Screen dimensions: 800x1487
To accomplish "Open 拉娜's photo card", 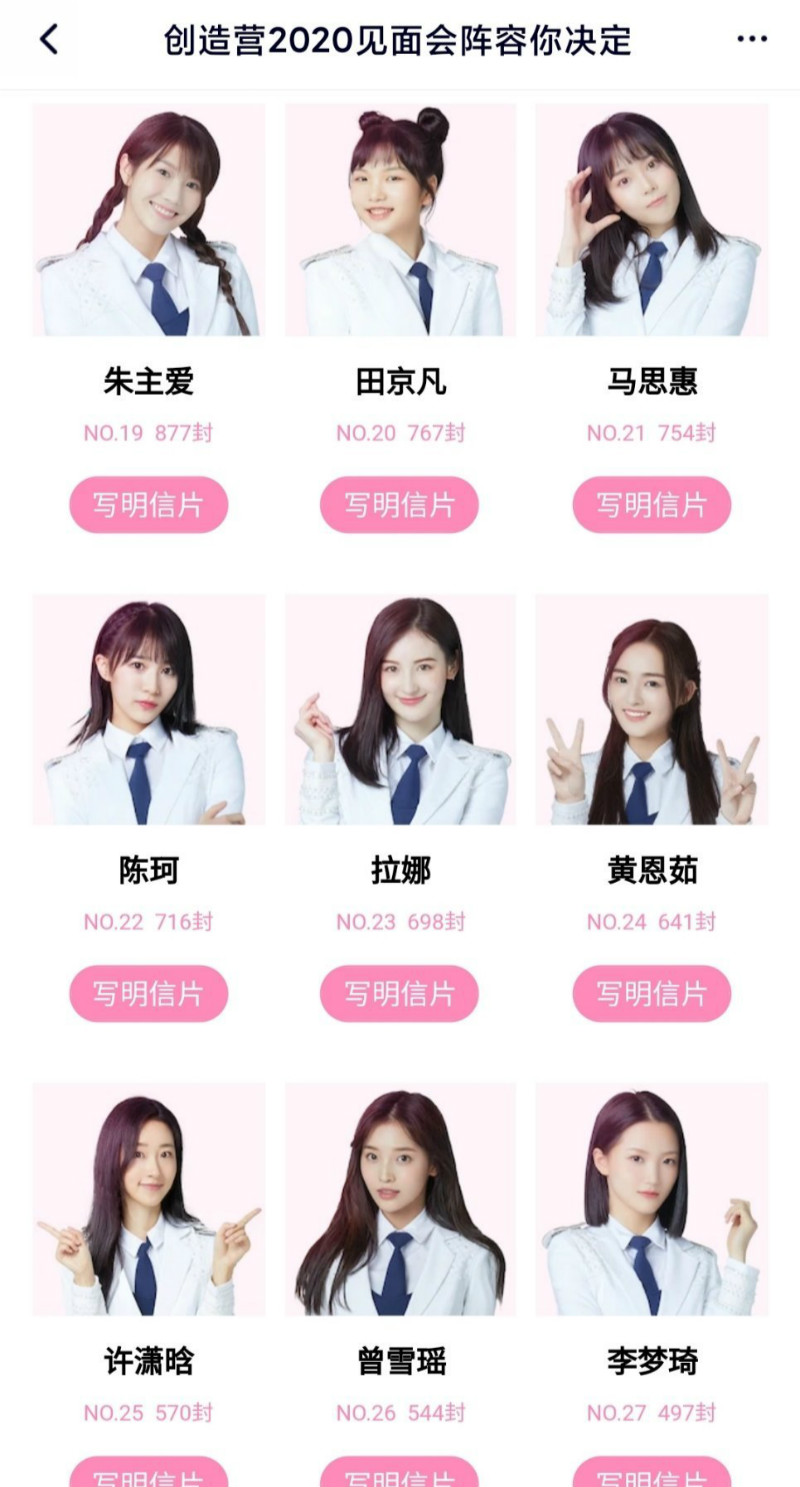I will [400, 709].
